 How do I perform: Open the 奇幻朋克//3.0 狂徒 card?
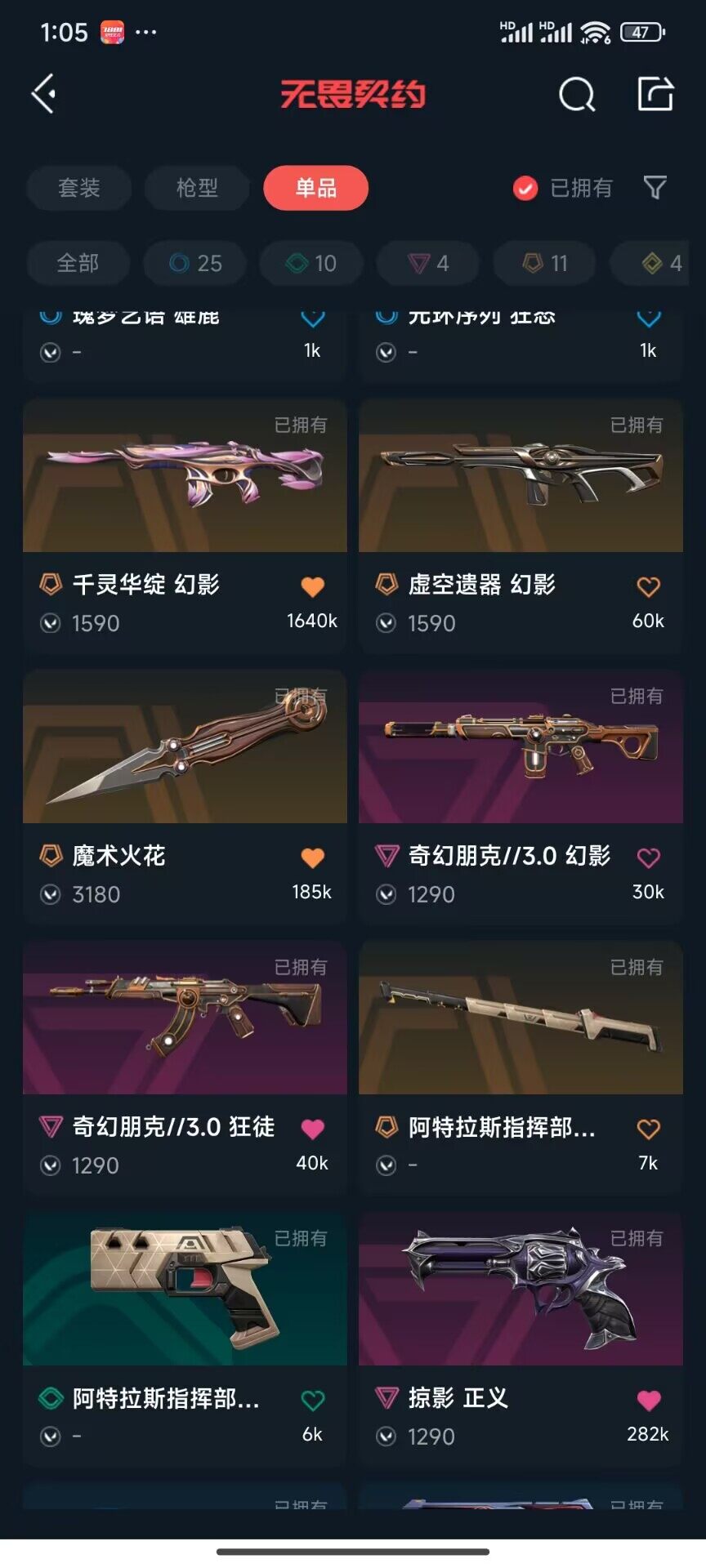point(185,1068)
